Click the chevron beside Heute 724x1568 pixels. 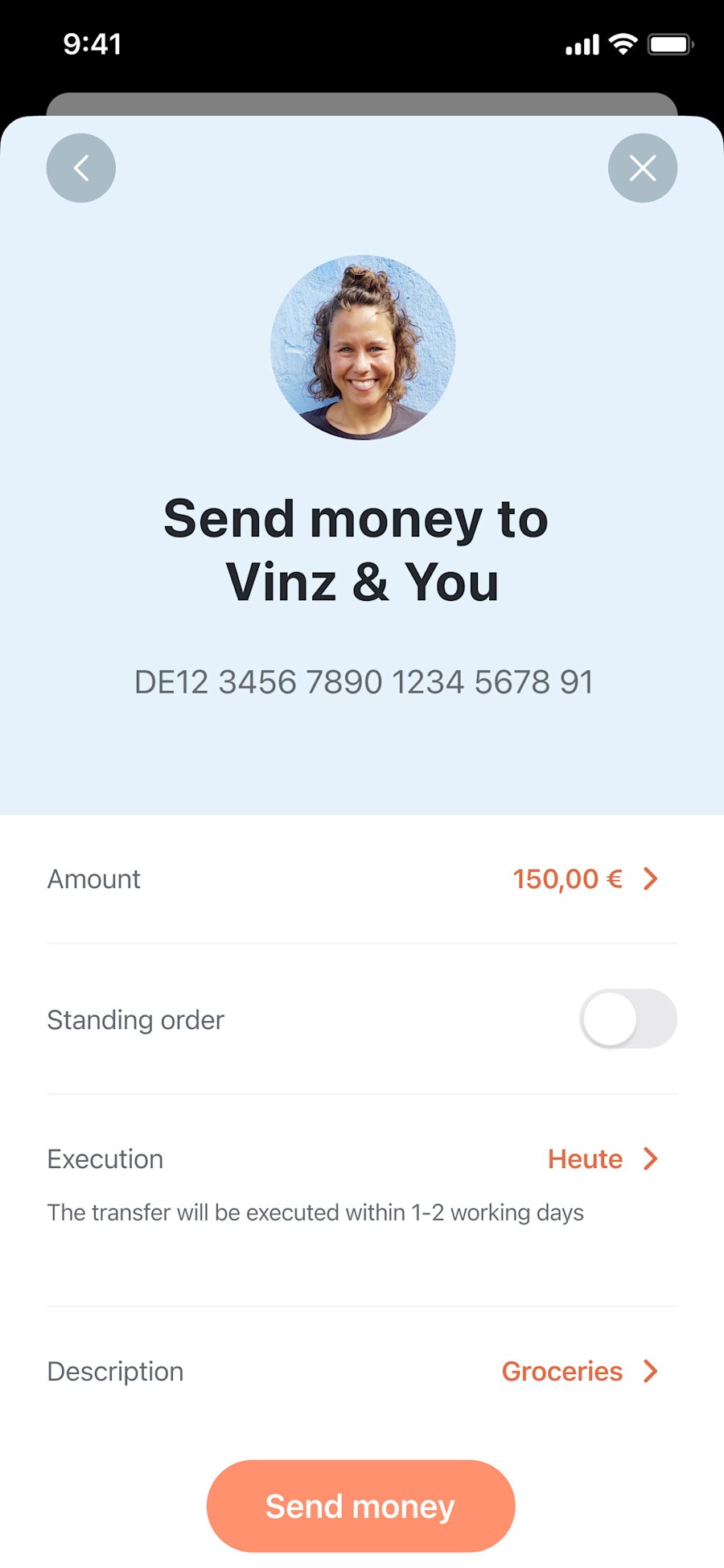(x=650, y=1159)
